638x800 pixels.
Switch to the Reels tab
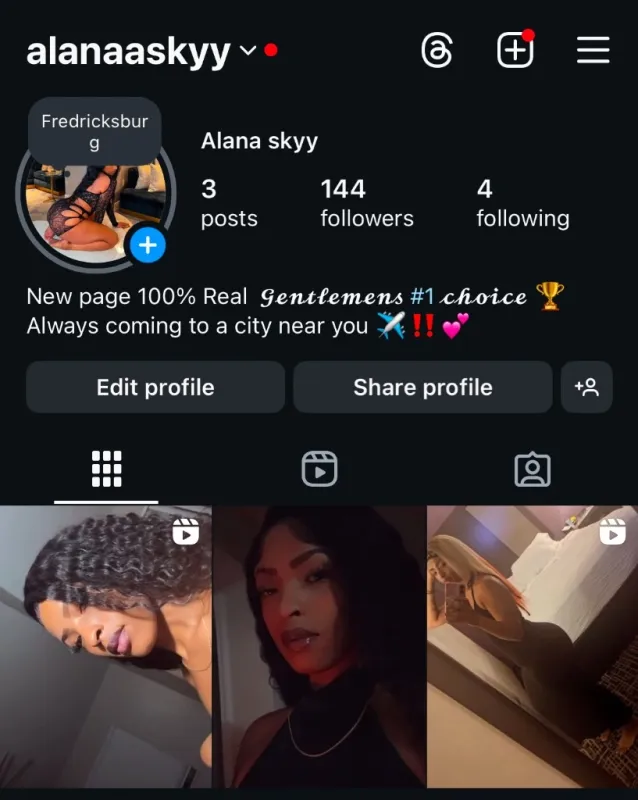click(x=320, y=469)
